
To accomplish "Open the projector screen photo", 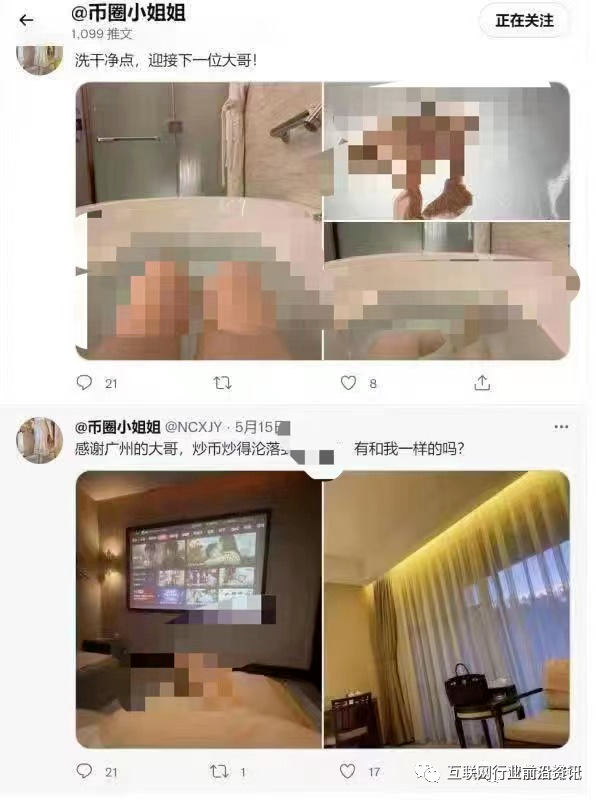I will tap(198, 608).
